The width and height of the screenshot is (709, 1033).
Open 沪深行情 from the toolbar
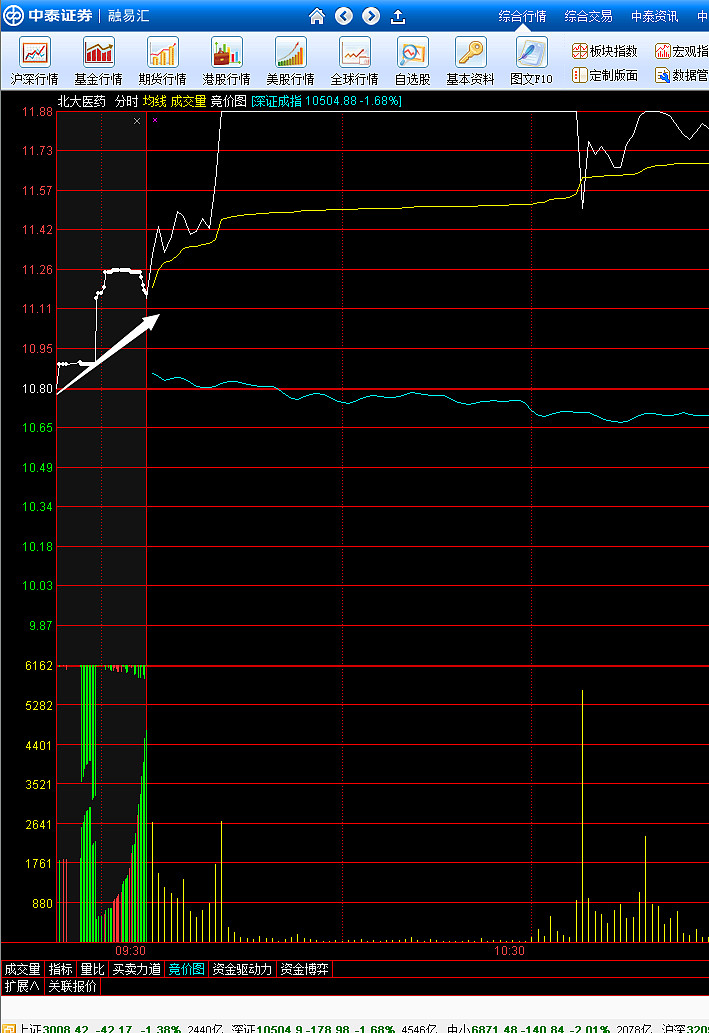pyautogui.click(x=35, y=61)
